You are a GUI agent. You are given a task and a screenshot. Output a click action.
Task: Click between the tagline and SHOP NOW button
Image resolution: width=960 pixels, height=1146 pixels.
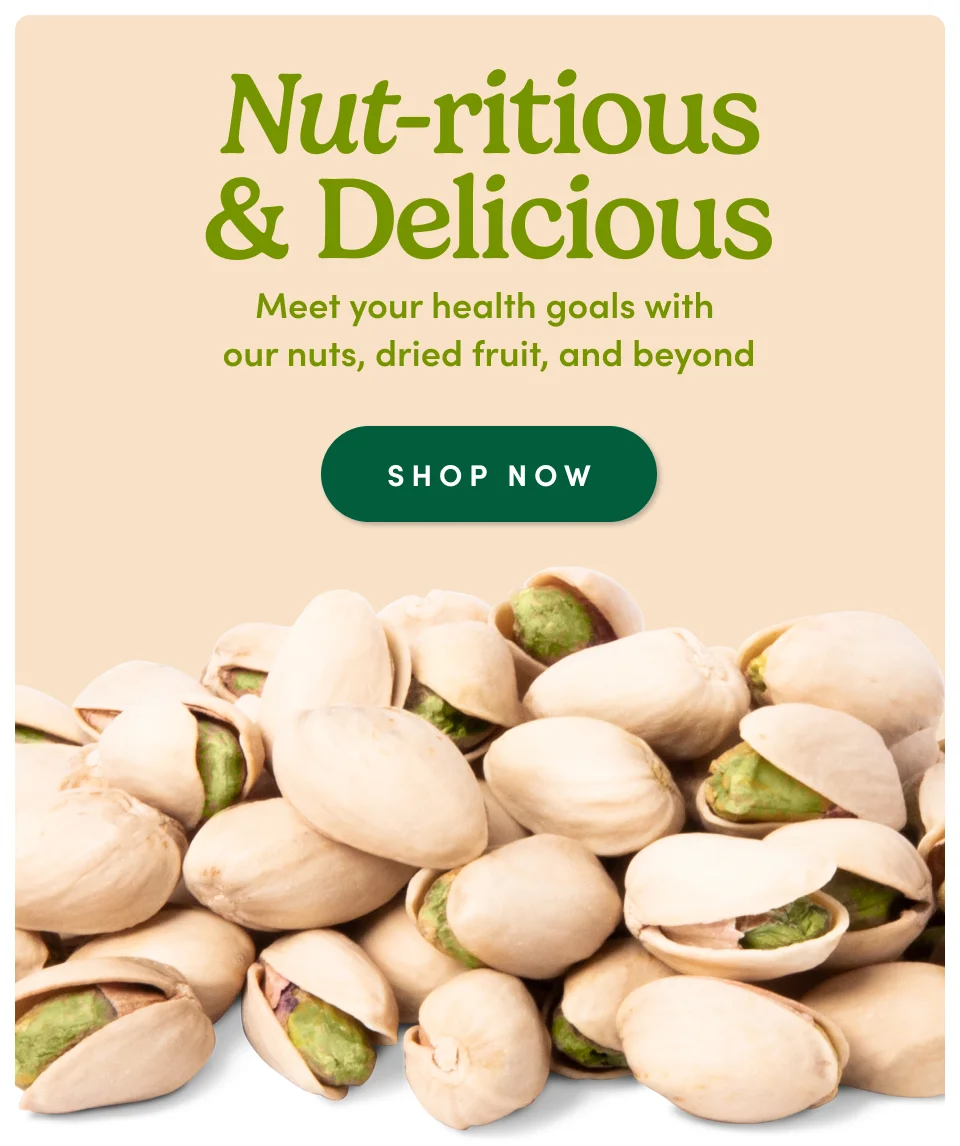click(480, 400)
